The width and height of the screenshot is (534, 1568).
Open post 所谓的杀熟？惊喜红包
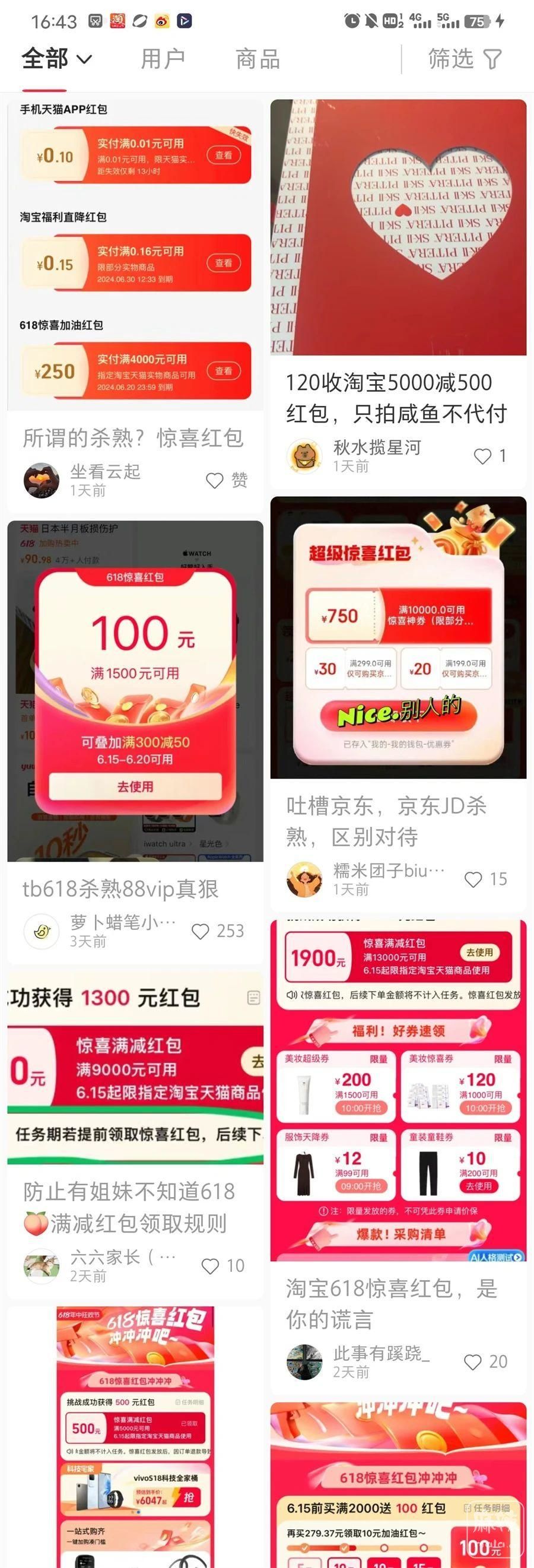(134, 437)
